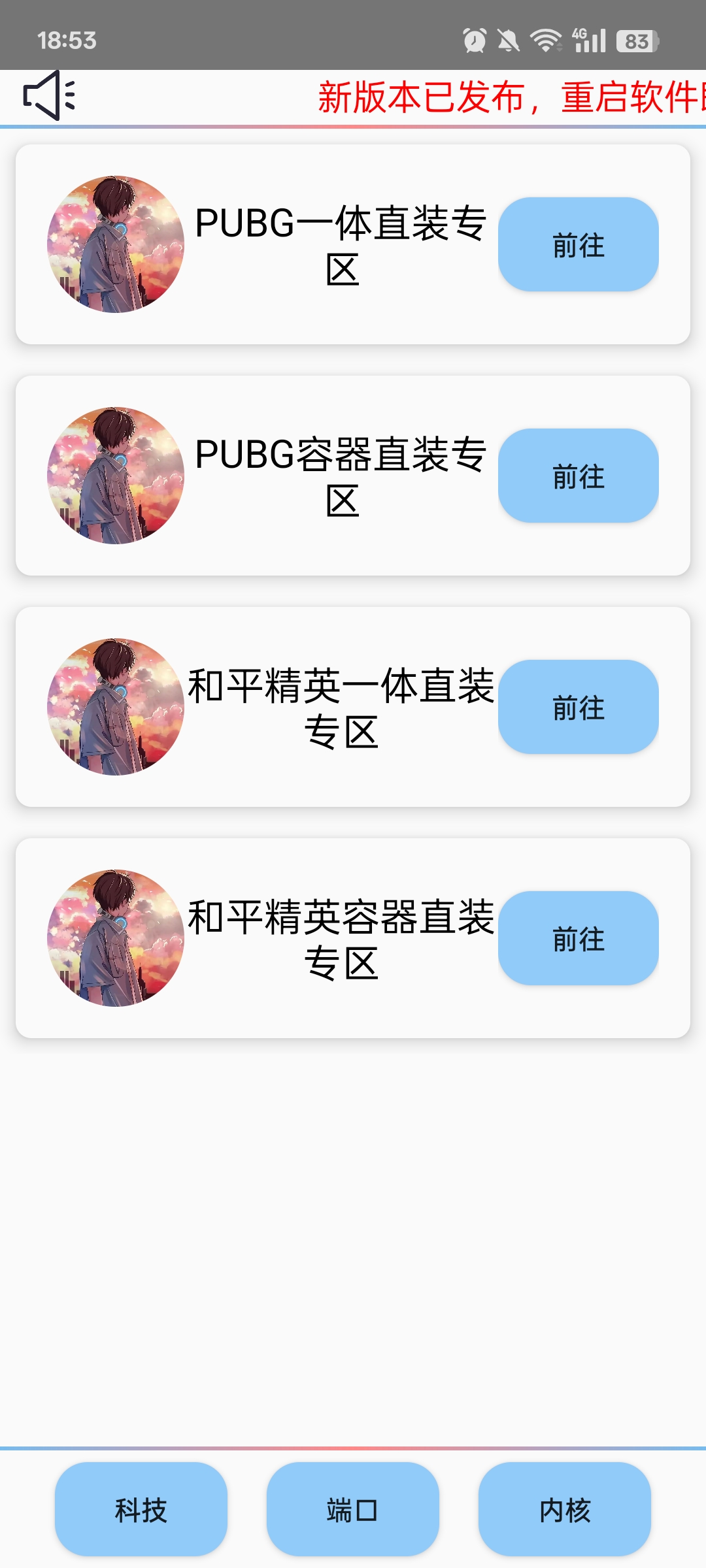Image resolution: width=706 pixels, height=1568 pixels.
Task: Go to 和平精英一体直装专区 via 前往
Action: tap(578, 707)
